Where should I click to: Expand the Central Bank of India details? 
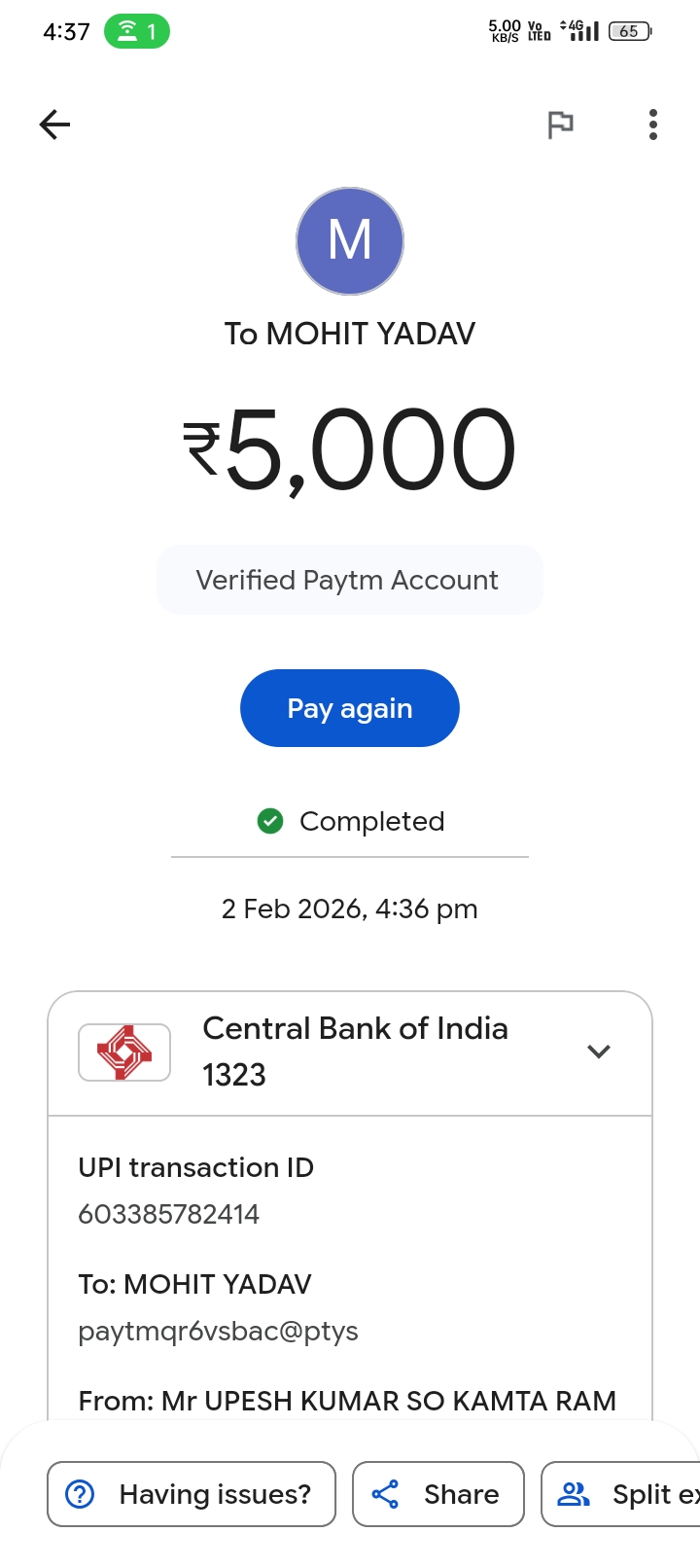click(599, 1051)
